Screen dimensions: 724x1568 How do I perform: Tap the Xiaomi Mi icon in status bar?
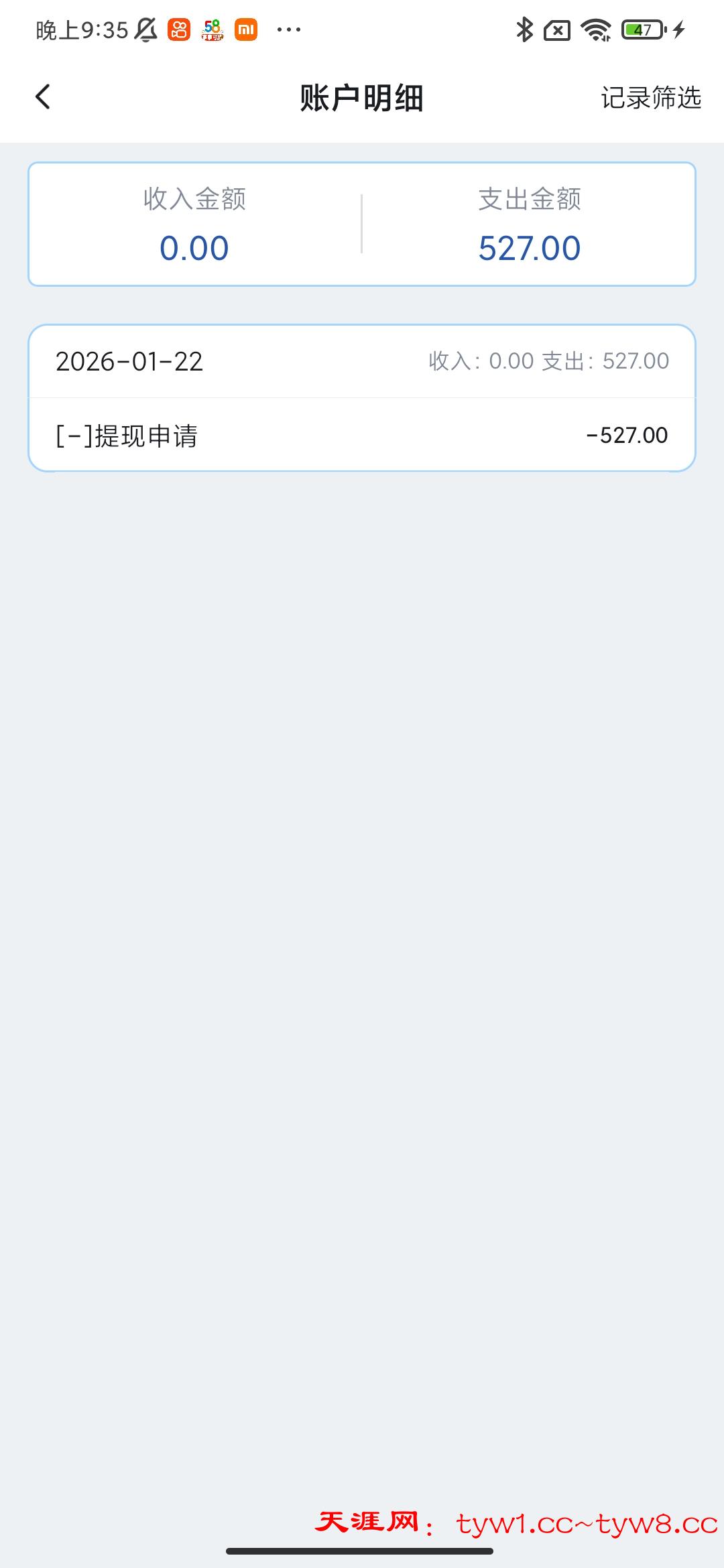coord(245,29)
